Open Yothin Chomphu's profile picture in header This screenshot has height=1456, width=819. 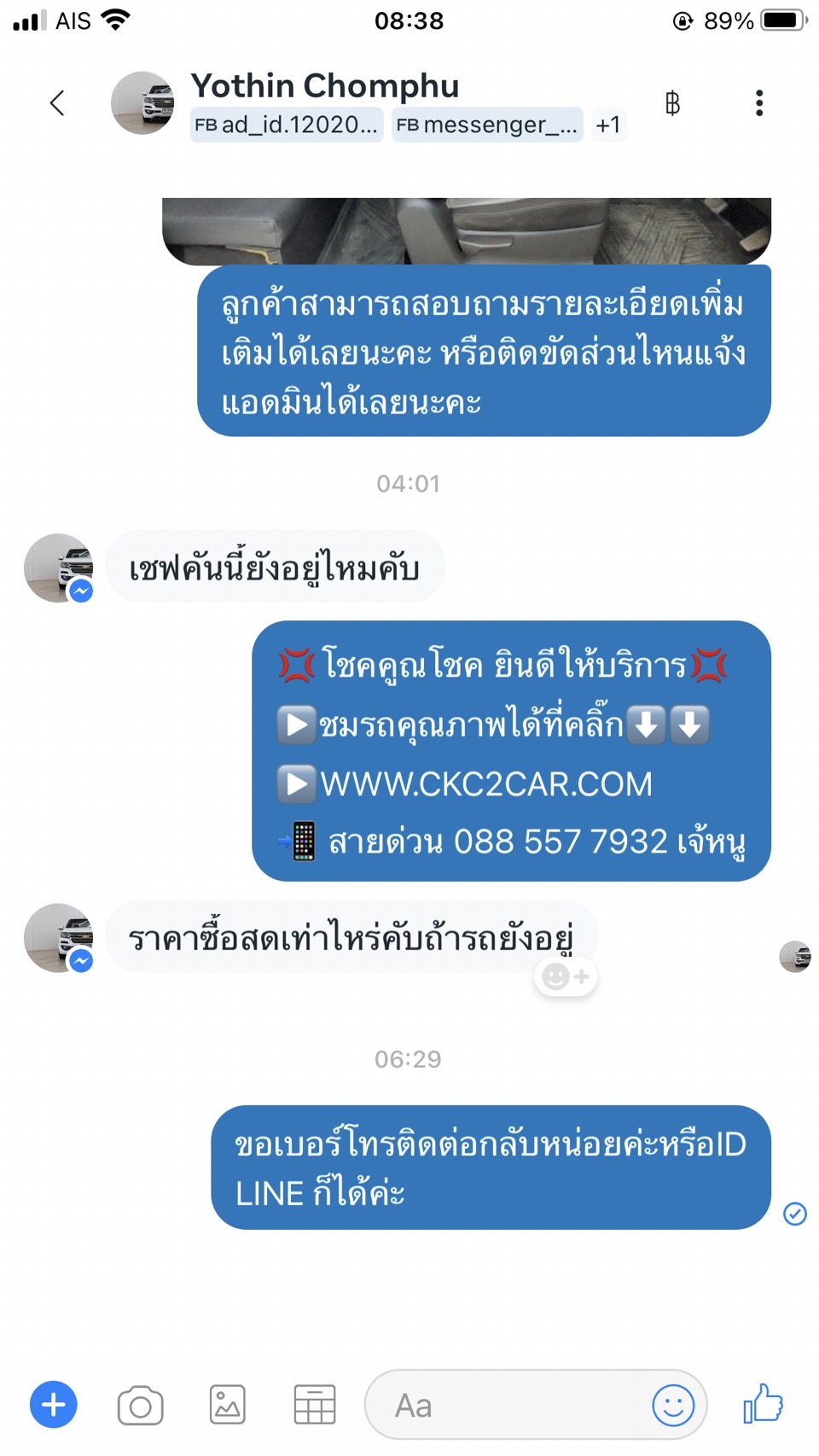pos(142,103)
